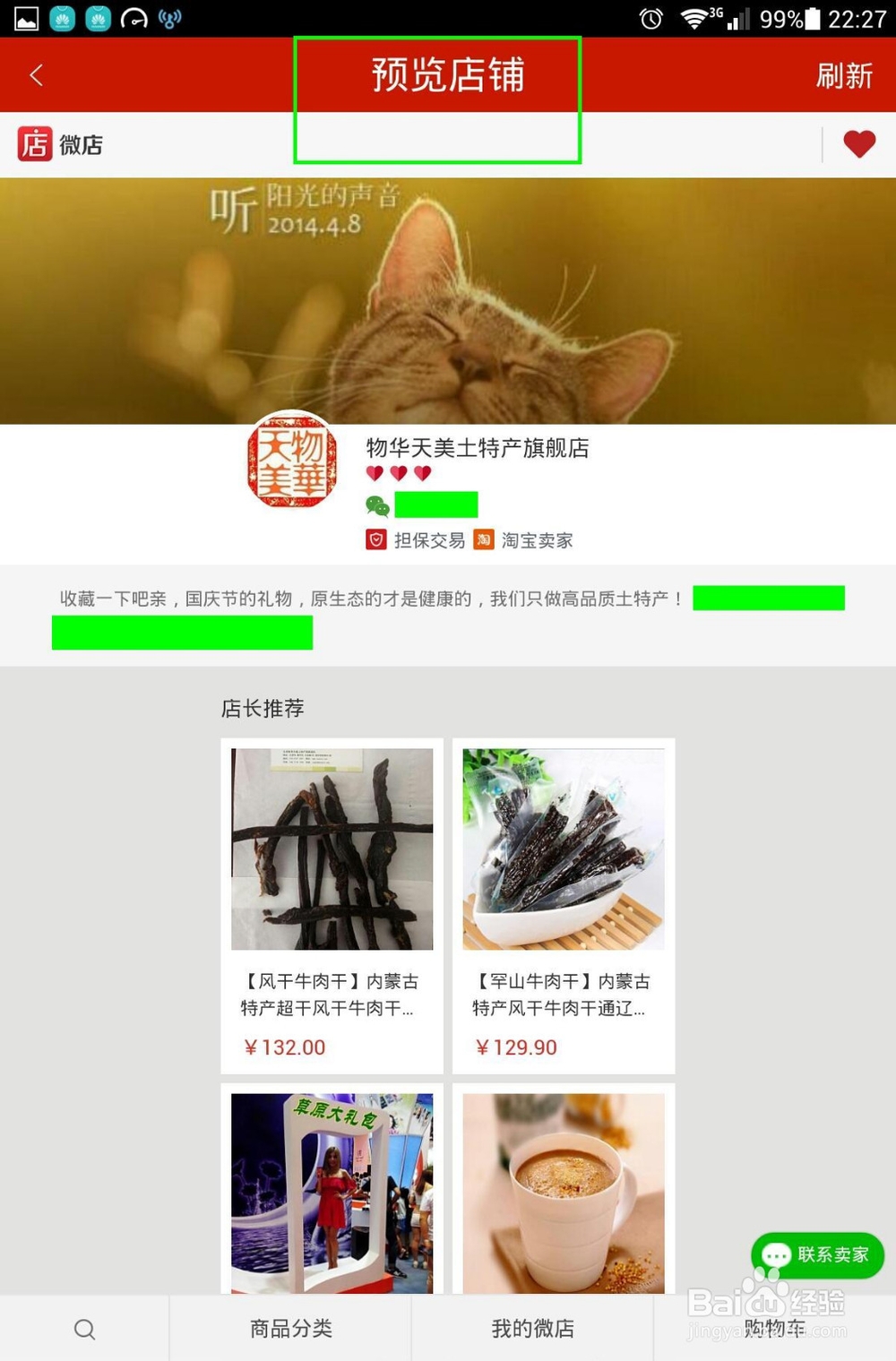
Task: Tap the hearts rating under the shop name
Action: pos(400,472)
